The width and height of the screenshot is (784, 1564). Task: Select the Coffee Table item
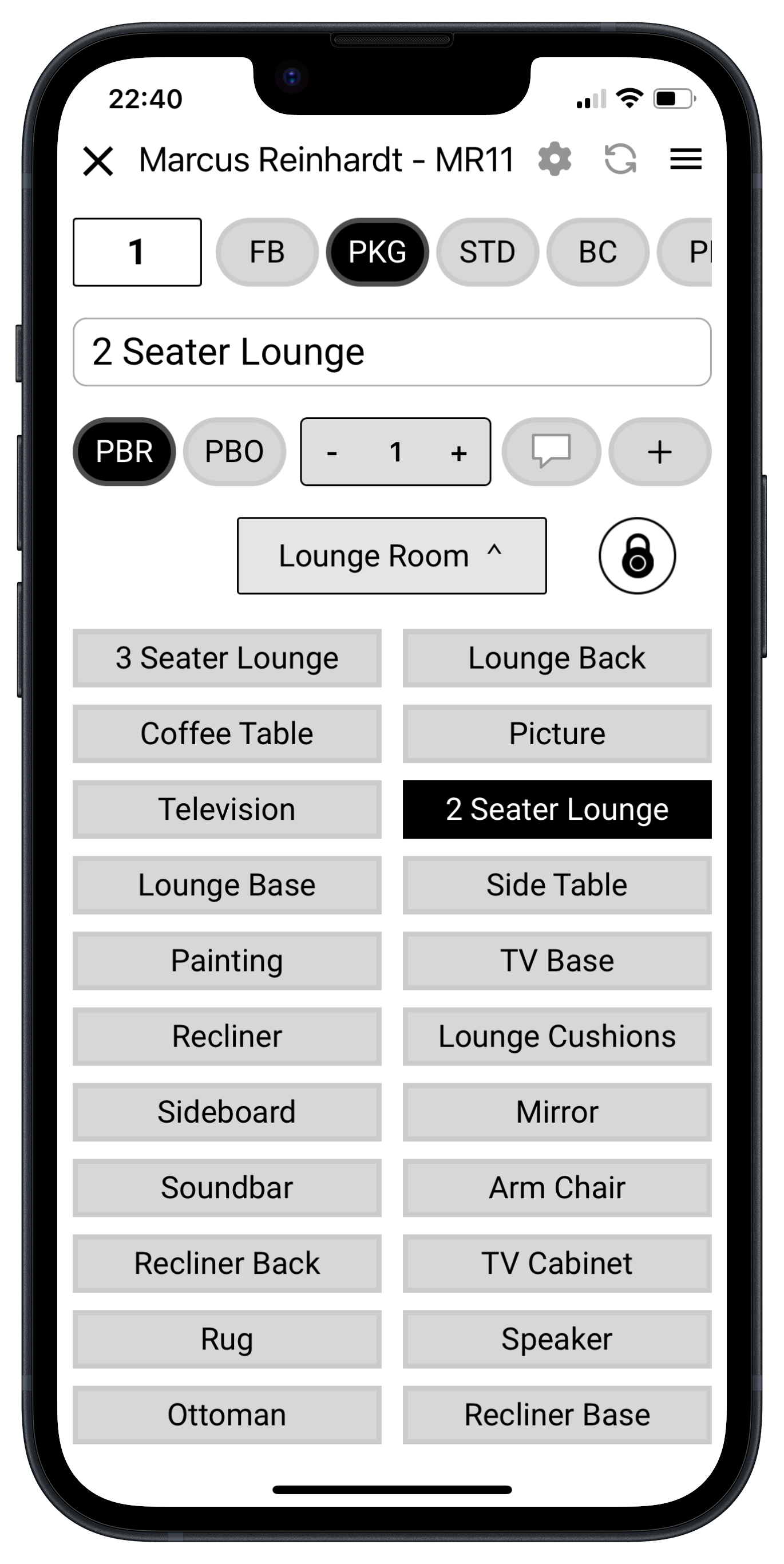point(227,733)
